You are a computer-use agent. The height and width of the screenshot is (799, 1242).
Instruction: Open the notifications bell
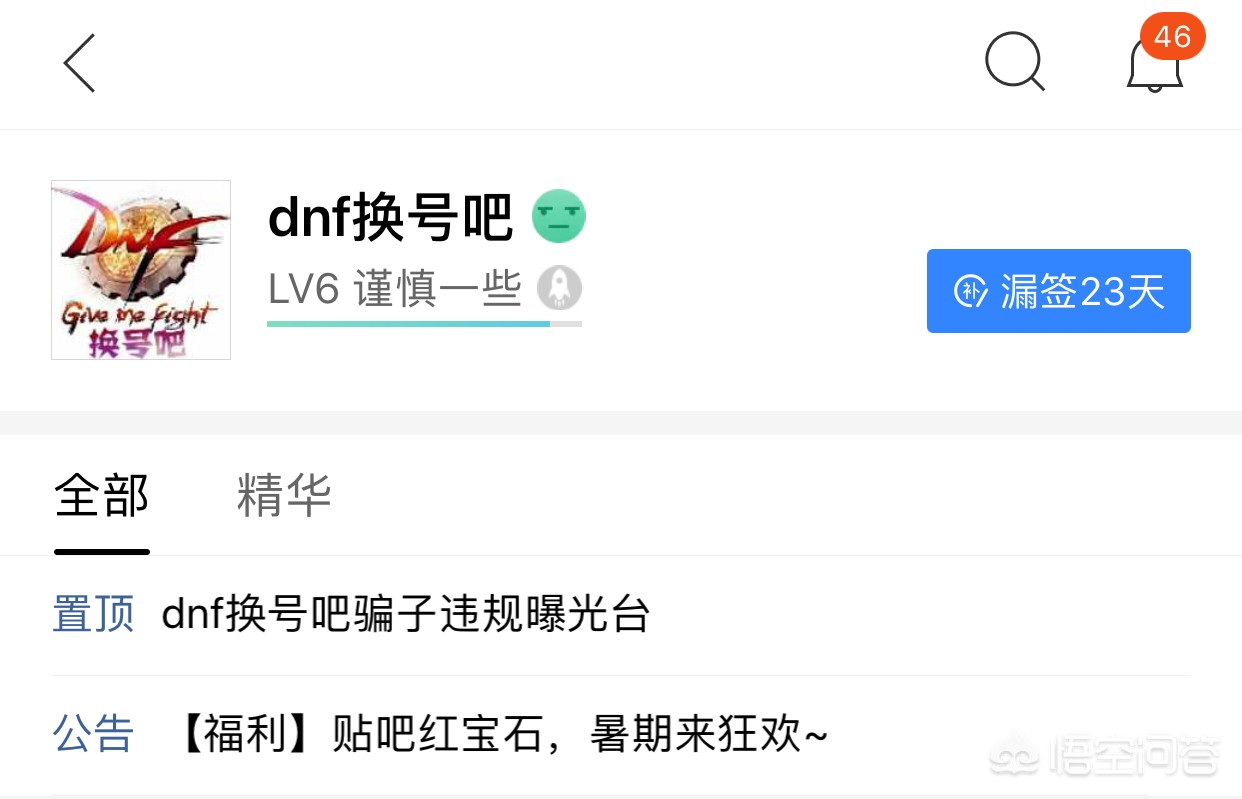tap(1155, 64)
